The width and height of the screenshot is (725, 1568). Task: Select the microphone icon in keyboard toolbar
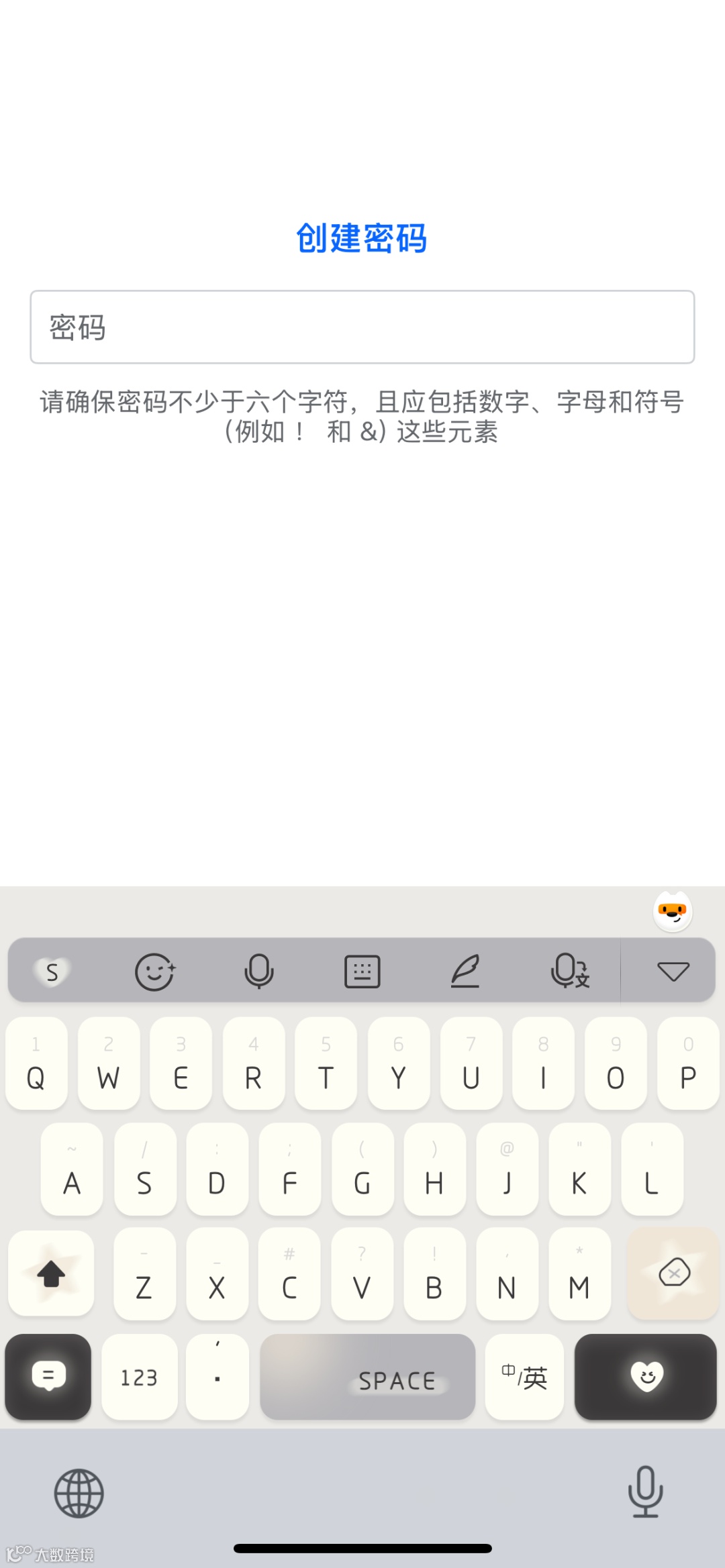click(x=259, y=971)
